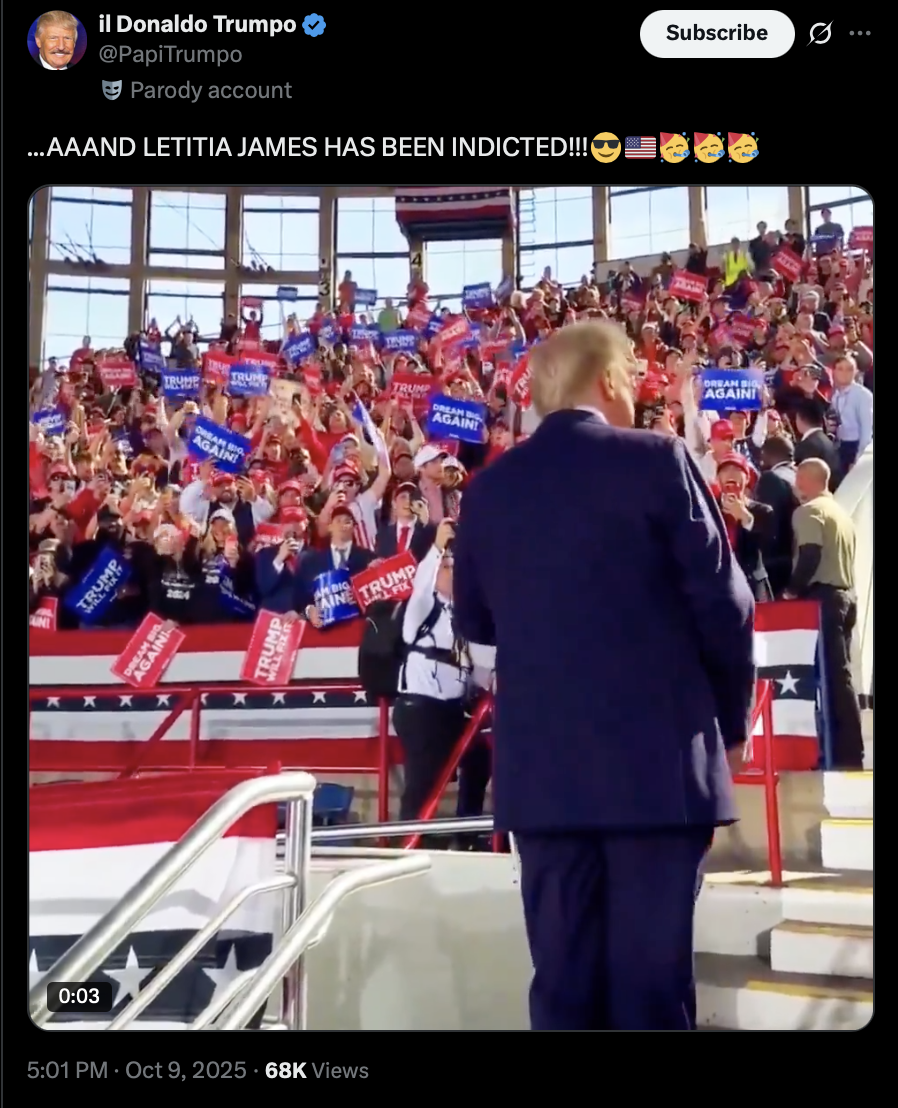This screenshot has width=898, height=1108.
Task: Open il Donaldo Trumpo's profile picture
Action: 56,40
